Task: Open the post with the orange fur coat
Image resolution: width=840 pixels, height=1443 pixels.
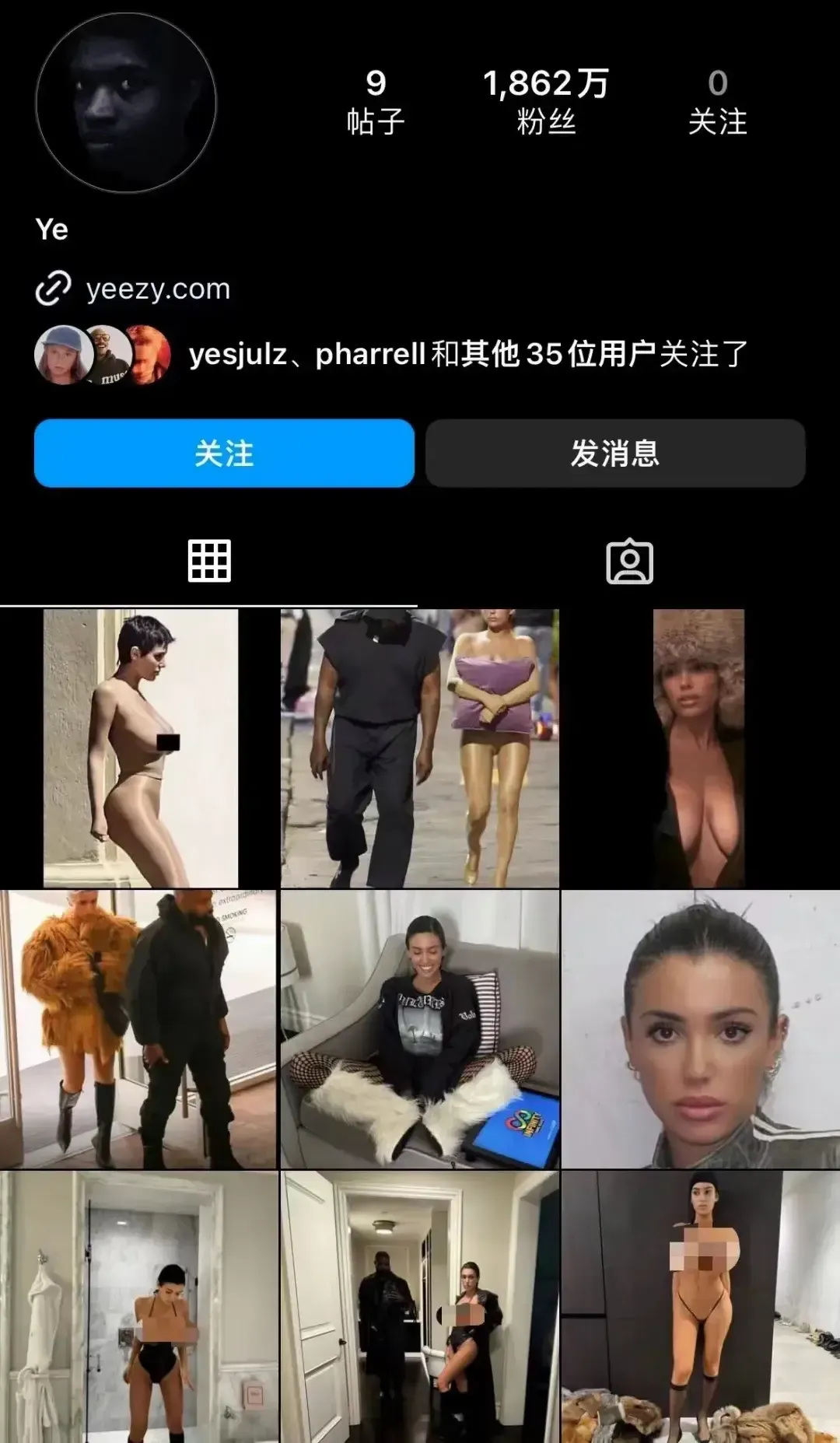Action: [138, 1029]
